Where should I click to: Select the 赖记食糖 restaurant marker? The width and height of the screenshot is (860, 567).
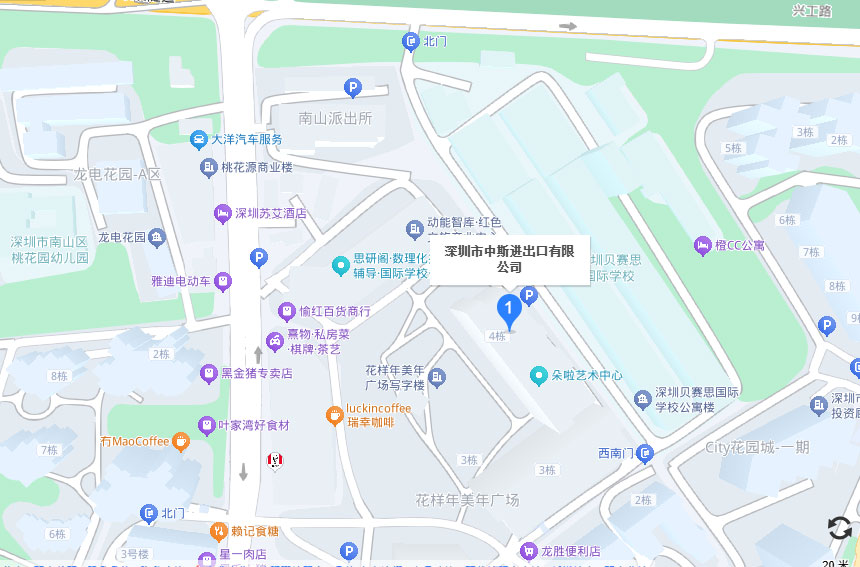pyautogui.click(x=217, y=531)
